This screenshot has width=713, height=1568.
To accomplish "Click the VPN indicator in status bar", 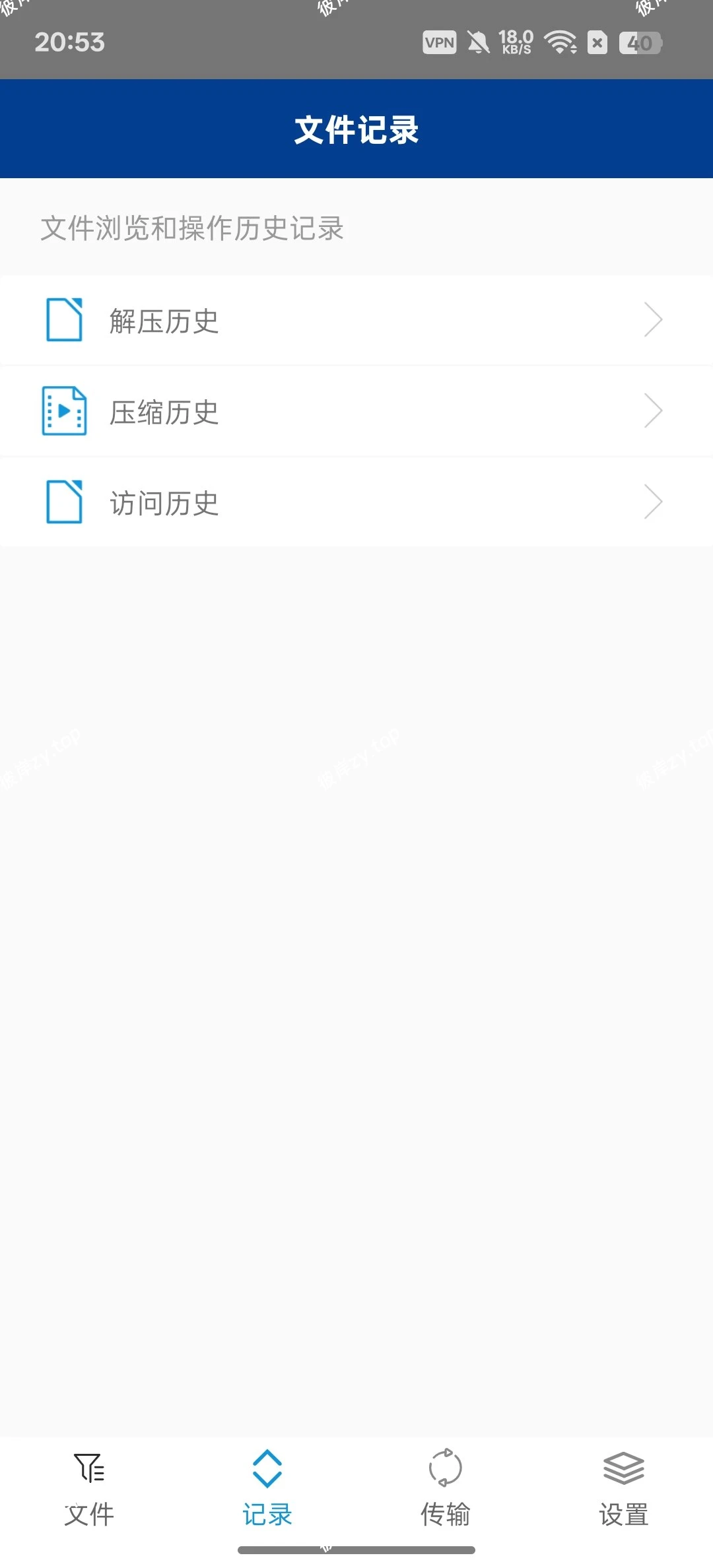I will 438,42.
